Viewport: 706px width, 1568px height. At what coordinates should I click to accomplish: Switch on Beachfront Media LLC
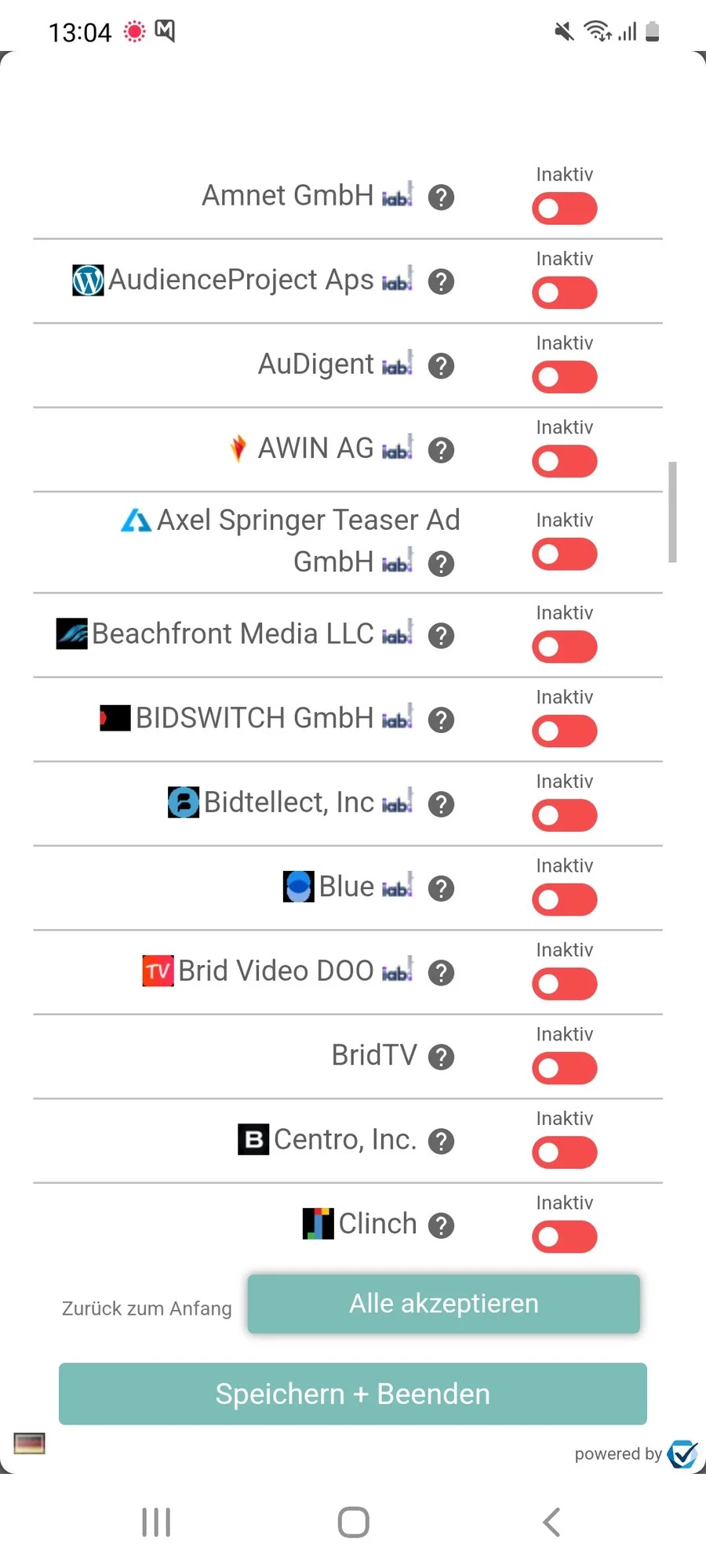pyautogui.click(x=564, y=647)
